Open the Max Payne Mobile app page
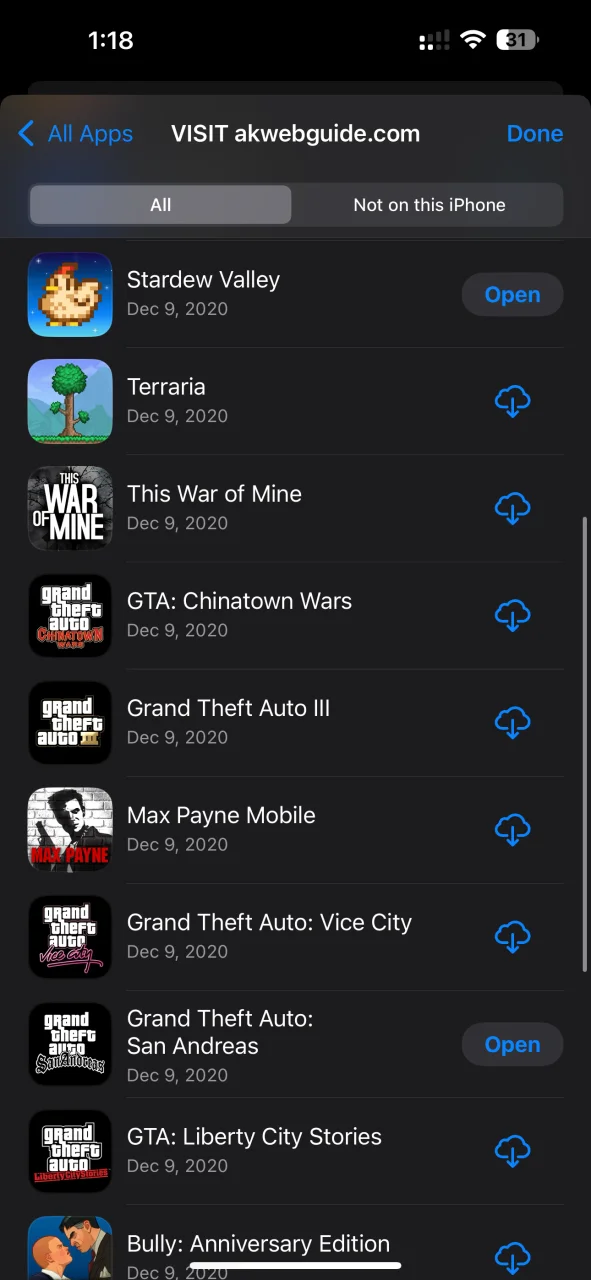This screenshot has height=1280, width=591. point(295,830)
